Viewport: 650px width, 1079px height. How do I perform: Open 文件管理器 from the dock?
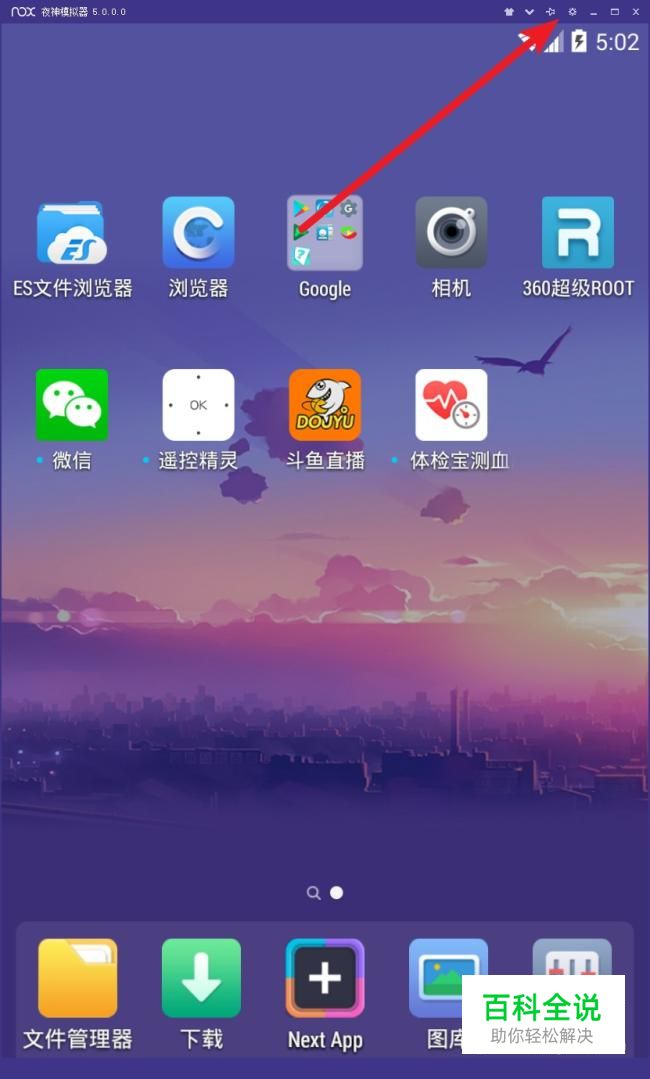click(77, 978)
